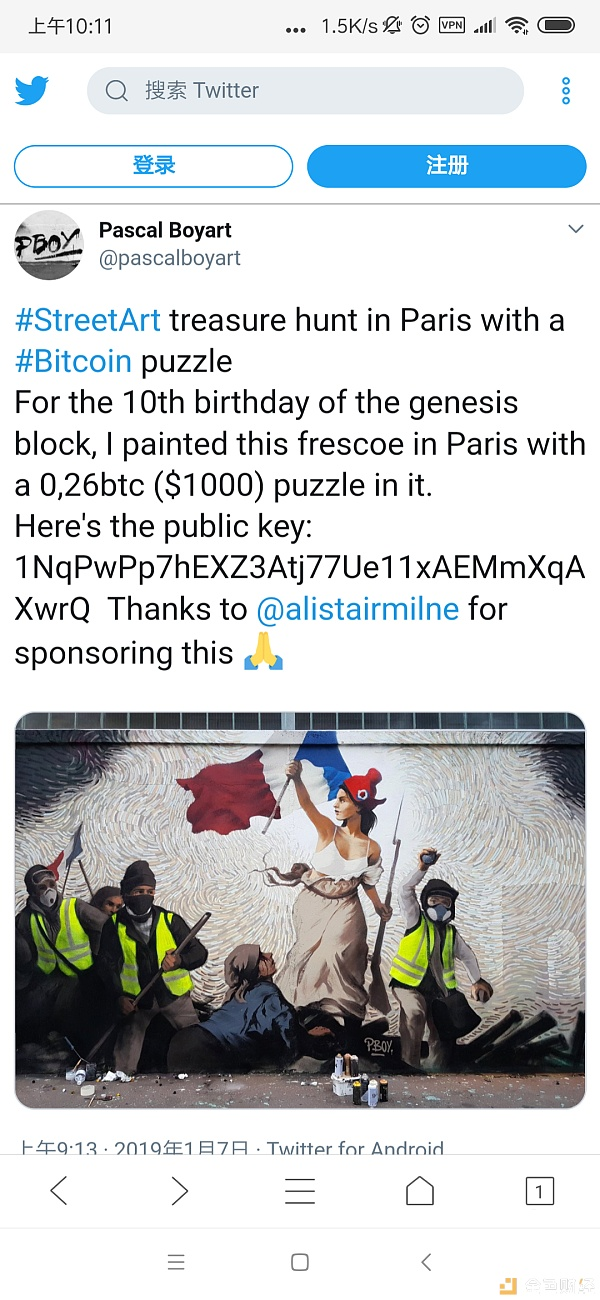Tap the system home button
The height and width of the screenshot is (1300, 600).
coord(300,1262)
